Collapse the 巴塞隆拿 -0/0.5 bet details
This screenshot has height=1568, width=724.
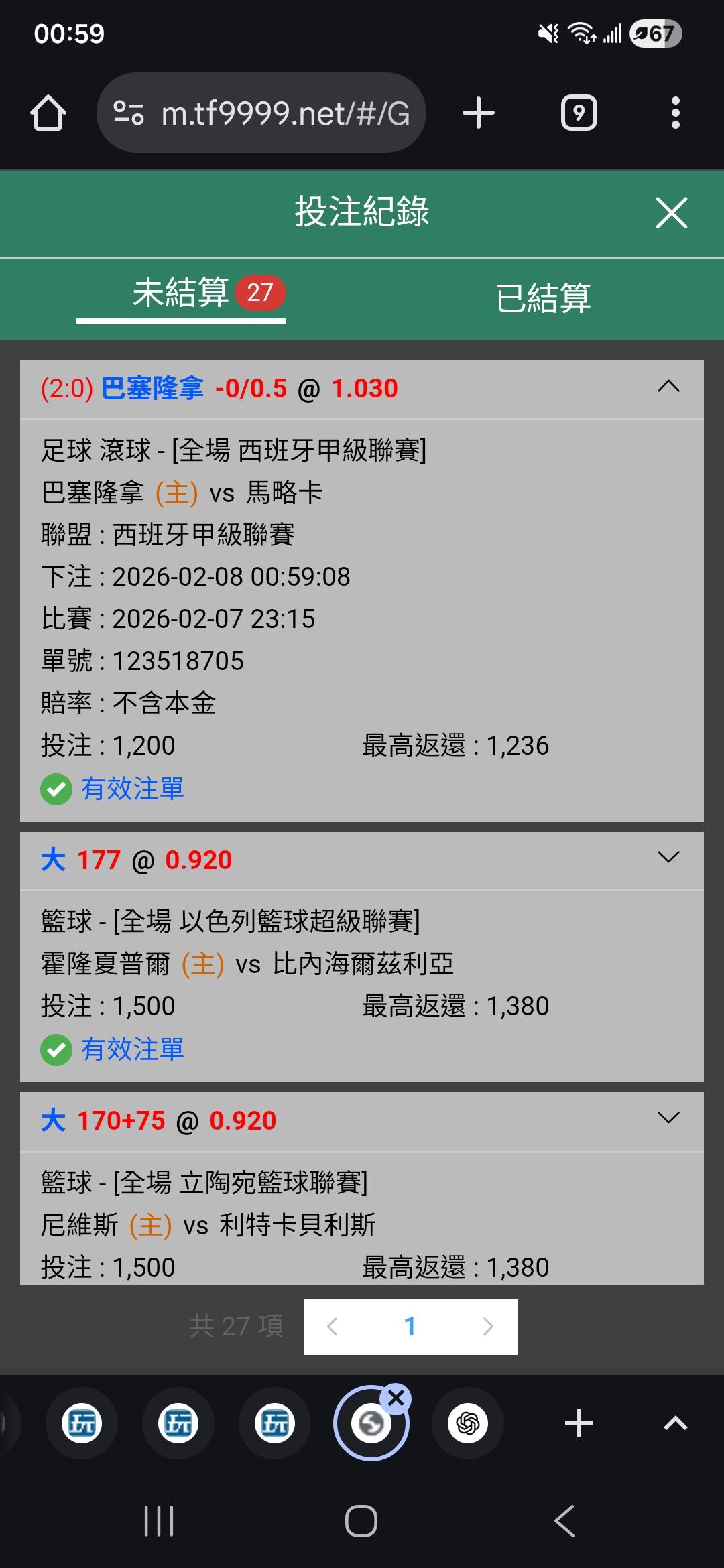pyautogui.click(x=668, y=387)
